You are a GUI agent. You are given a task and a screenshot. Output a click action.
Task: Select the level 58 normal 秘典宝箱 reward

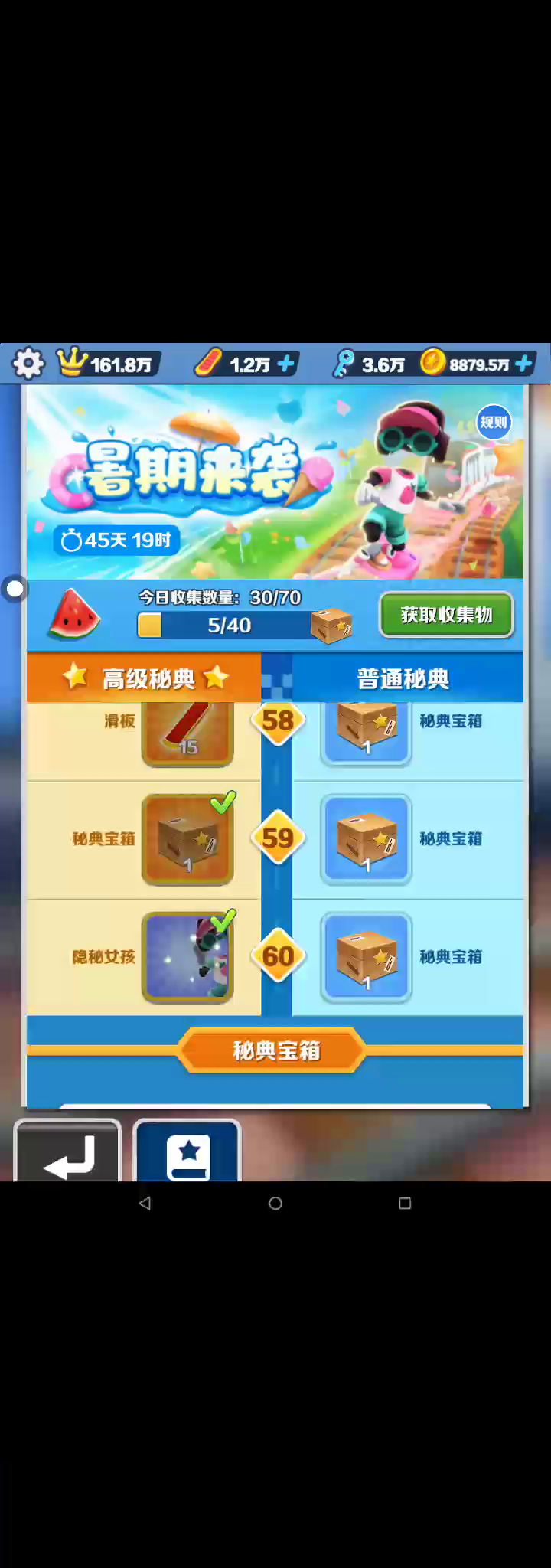366,731
